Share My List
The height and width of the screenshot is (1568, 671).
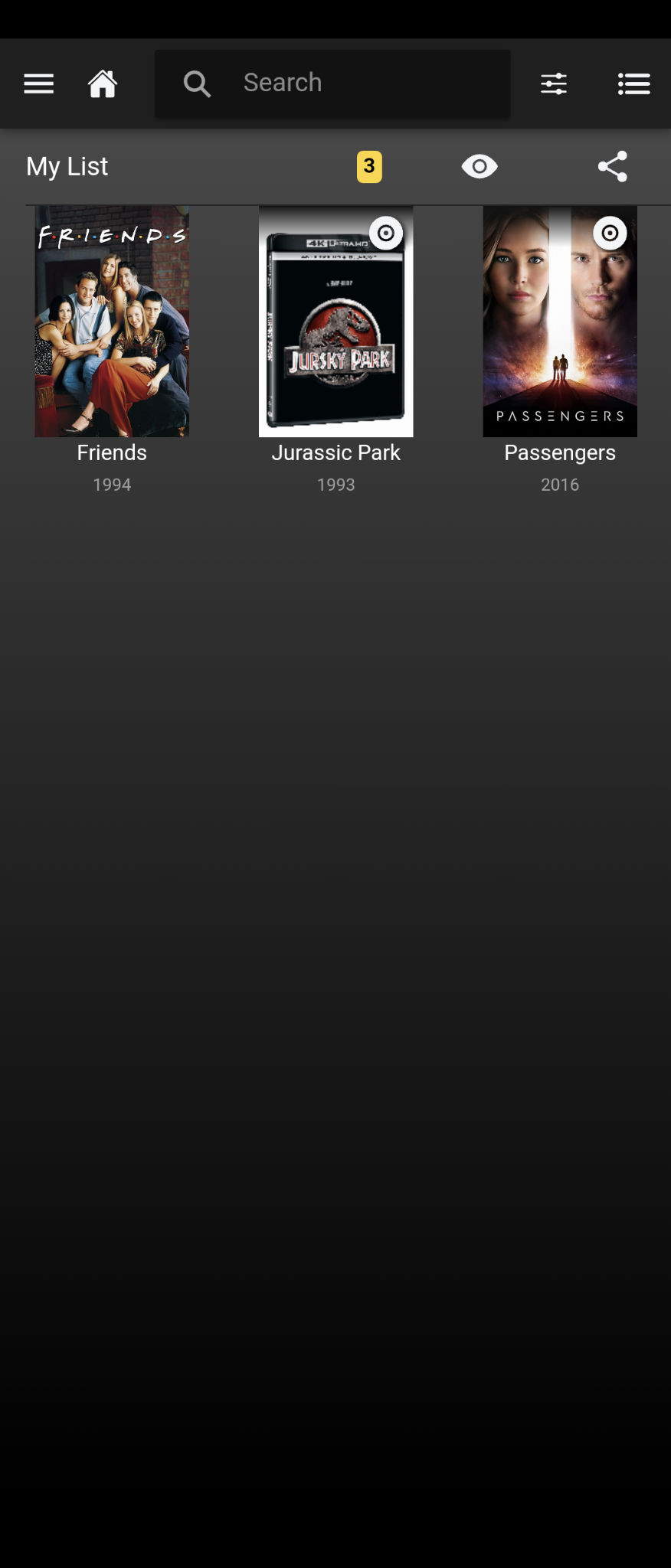612,166
